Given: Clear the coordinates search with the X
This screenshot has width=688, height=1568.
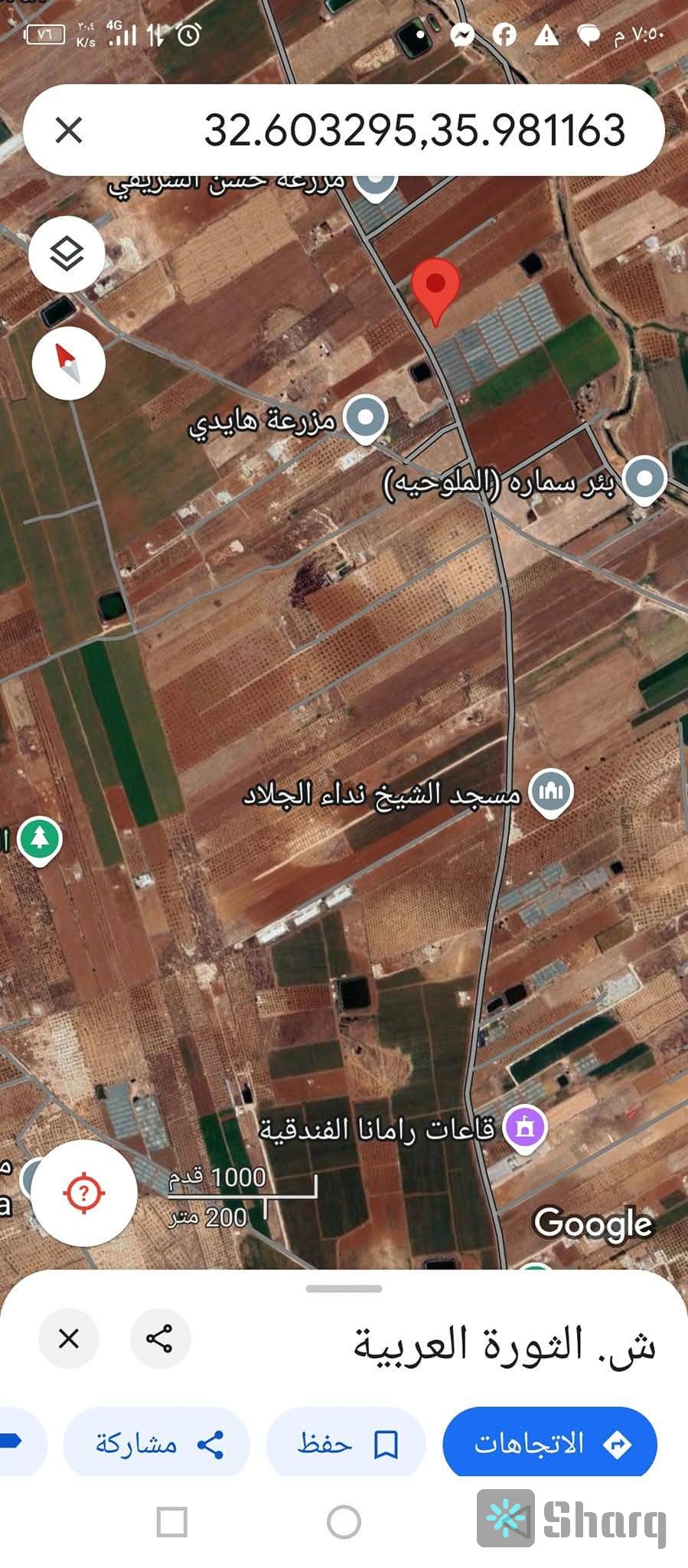Looking at the screenshot, I should (69, 130).
